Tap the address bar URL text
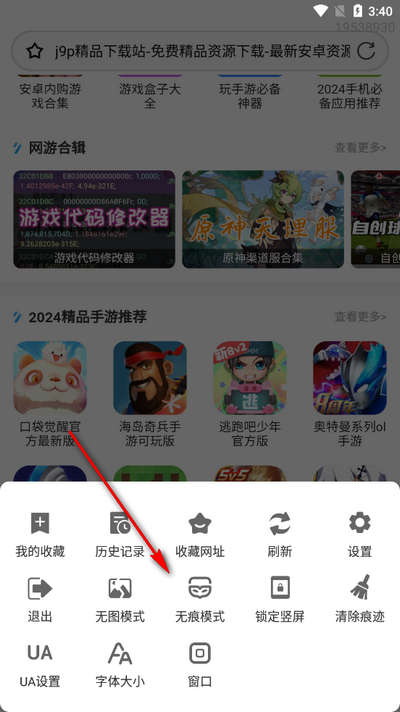This screenshot has width=400, height=712. pyautogui.click(x=202, y=51)
